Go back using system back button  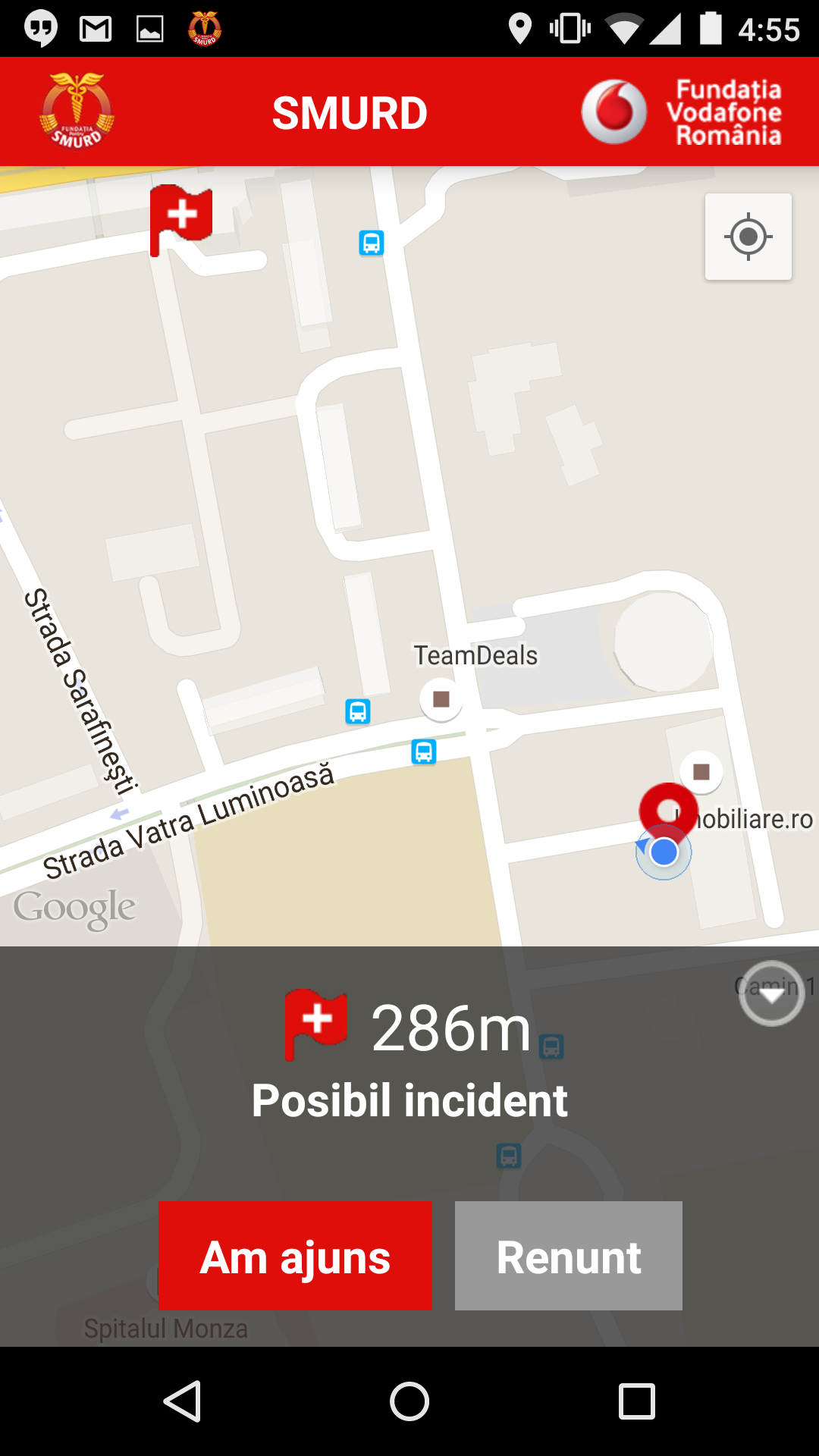182,1401
